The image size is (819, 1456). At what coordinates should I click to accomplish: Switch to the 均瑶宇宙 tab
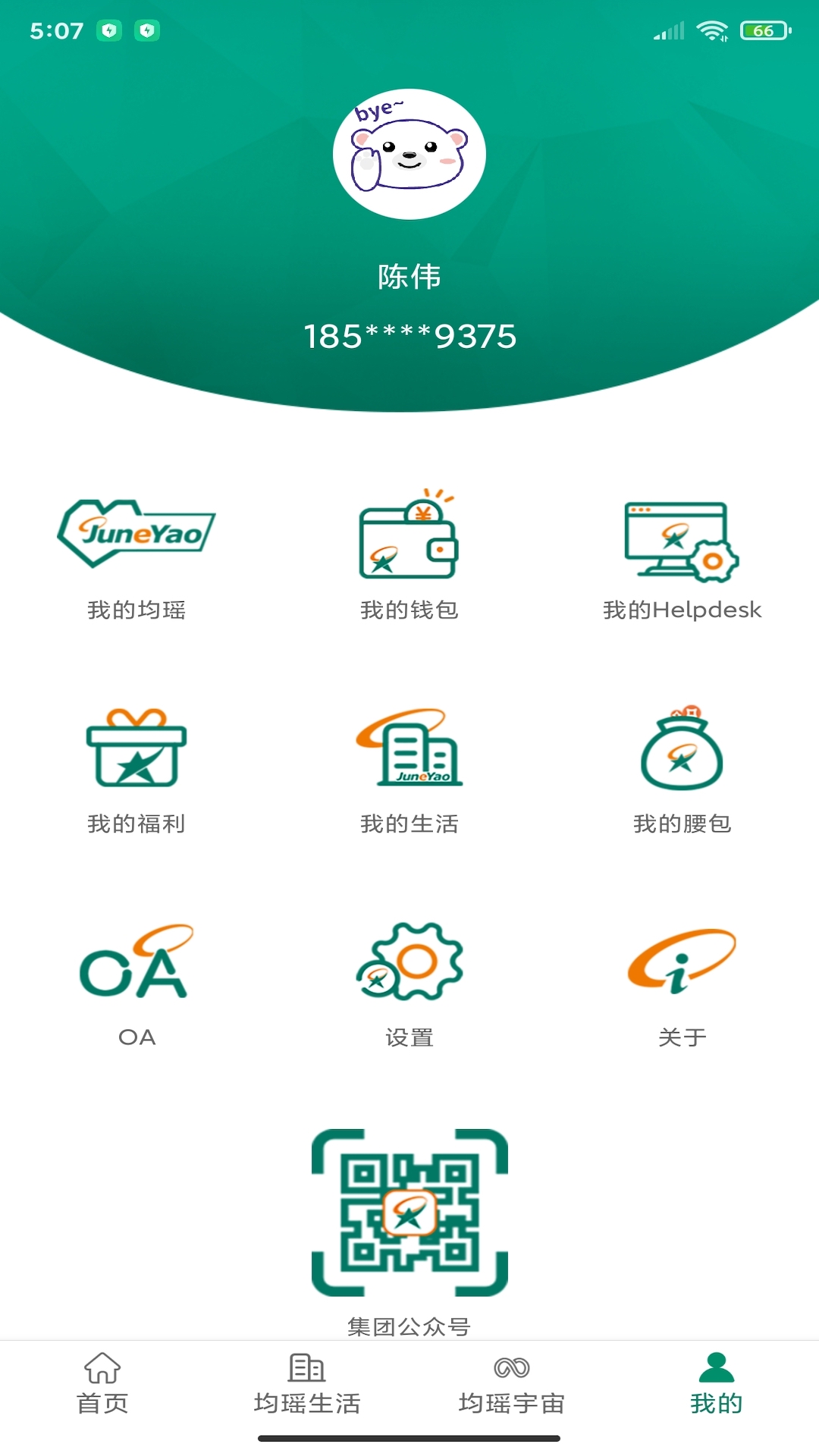512,1383
